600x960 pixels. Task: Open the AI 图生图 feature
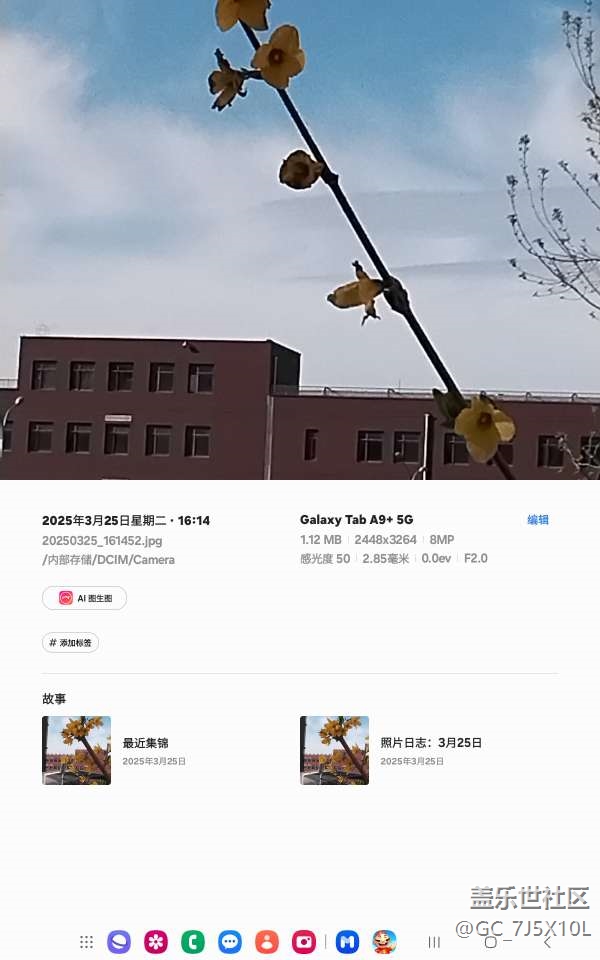pos(84,598)
